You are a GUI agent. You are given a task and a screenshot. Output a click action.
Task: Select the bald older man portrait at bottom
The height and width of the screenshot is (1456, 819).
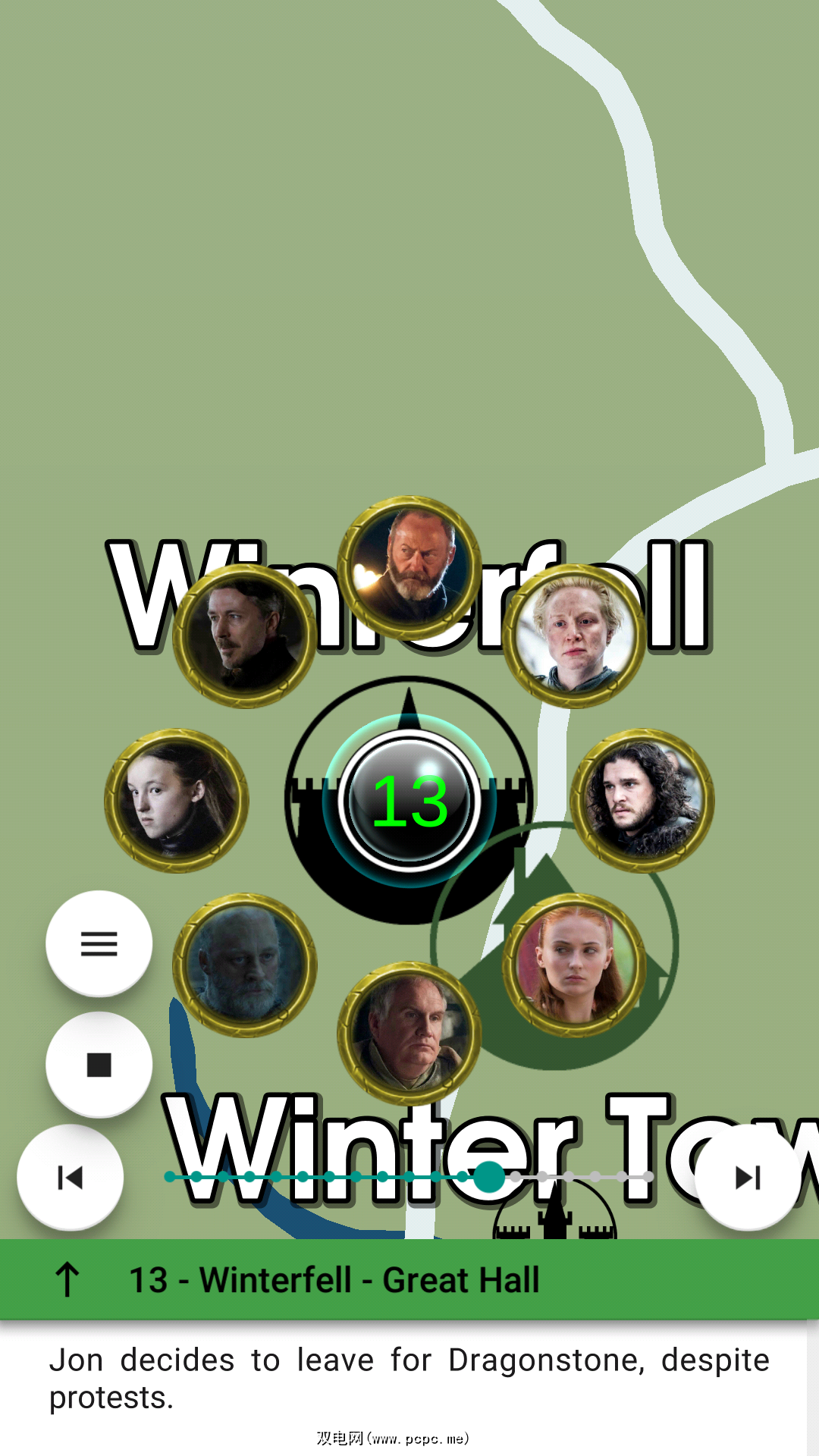[409, 1033]
